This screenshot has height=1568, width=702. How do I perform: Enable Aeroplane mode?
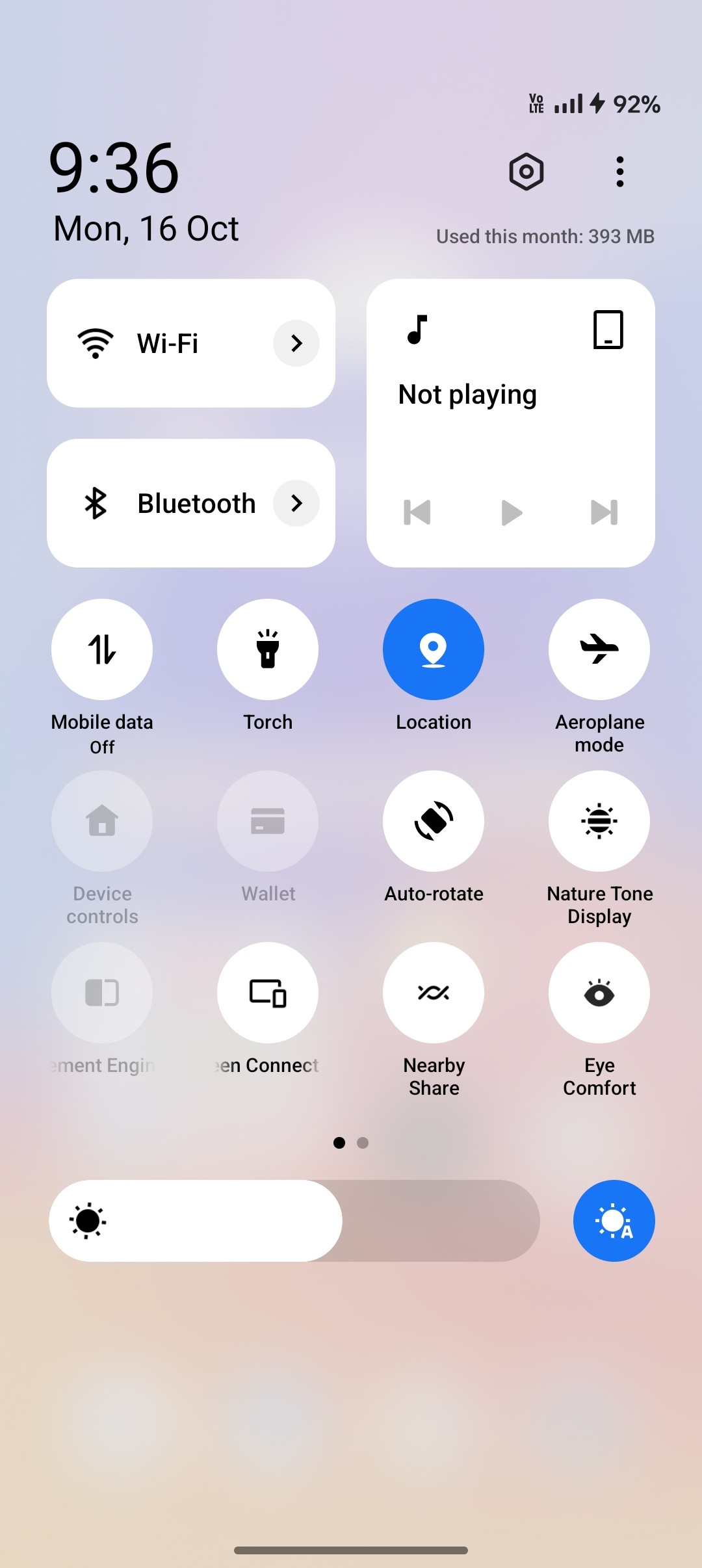point(599,649)
